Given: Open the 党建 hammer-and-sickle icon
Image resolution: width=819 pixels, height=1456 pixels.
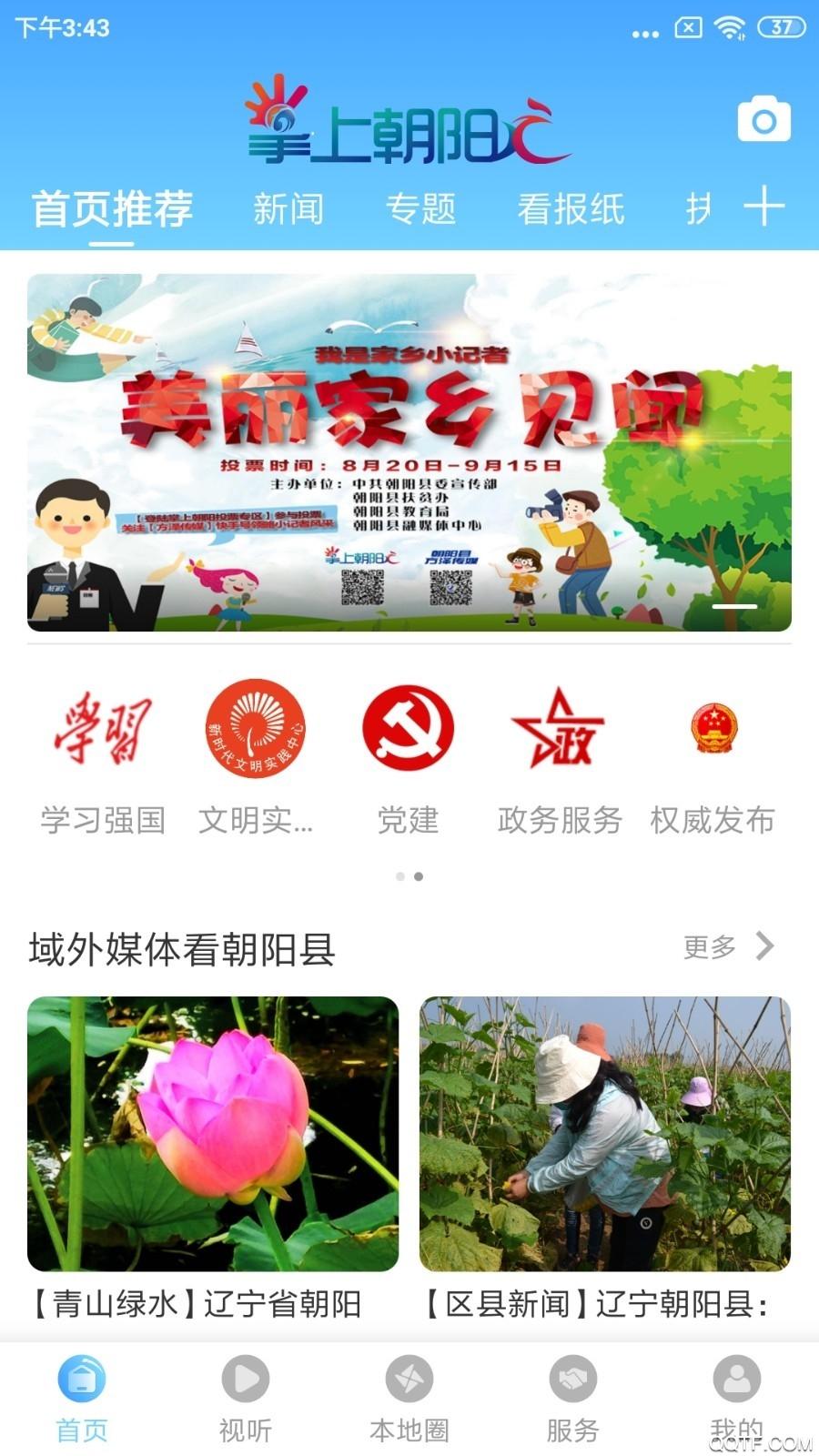Looking at the screenshot, I should pyautogui.click(x=408, y=728).
